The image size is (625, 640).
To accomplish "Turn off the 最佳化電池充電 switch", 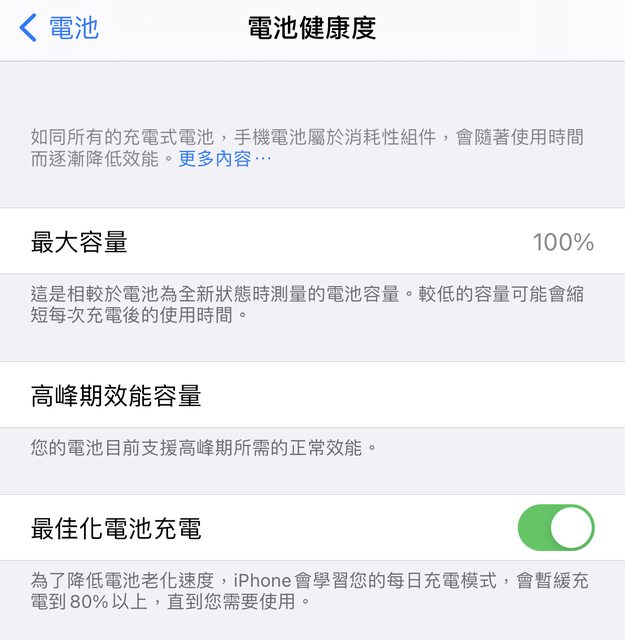I will point(555,527).
